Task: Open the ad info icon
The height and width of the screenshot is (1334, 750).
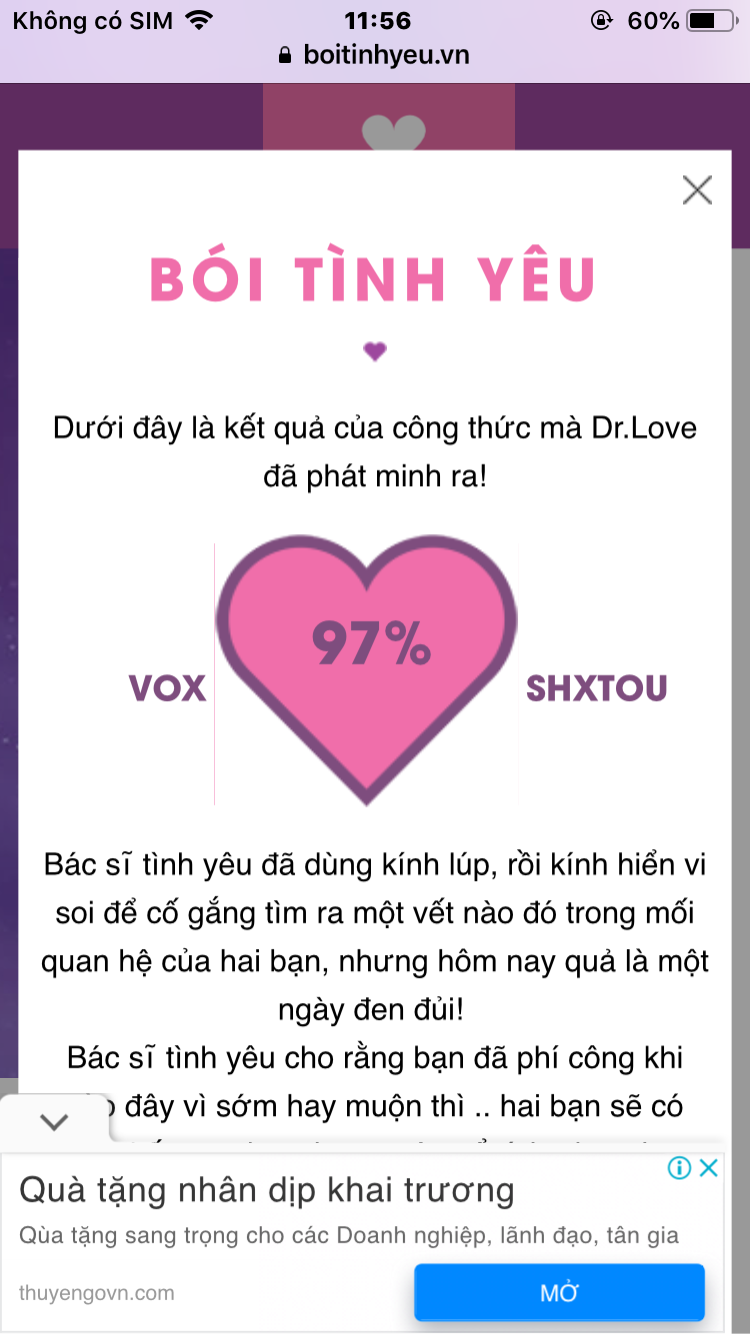Action: point(680,1167)
